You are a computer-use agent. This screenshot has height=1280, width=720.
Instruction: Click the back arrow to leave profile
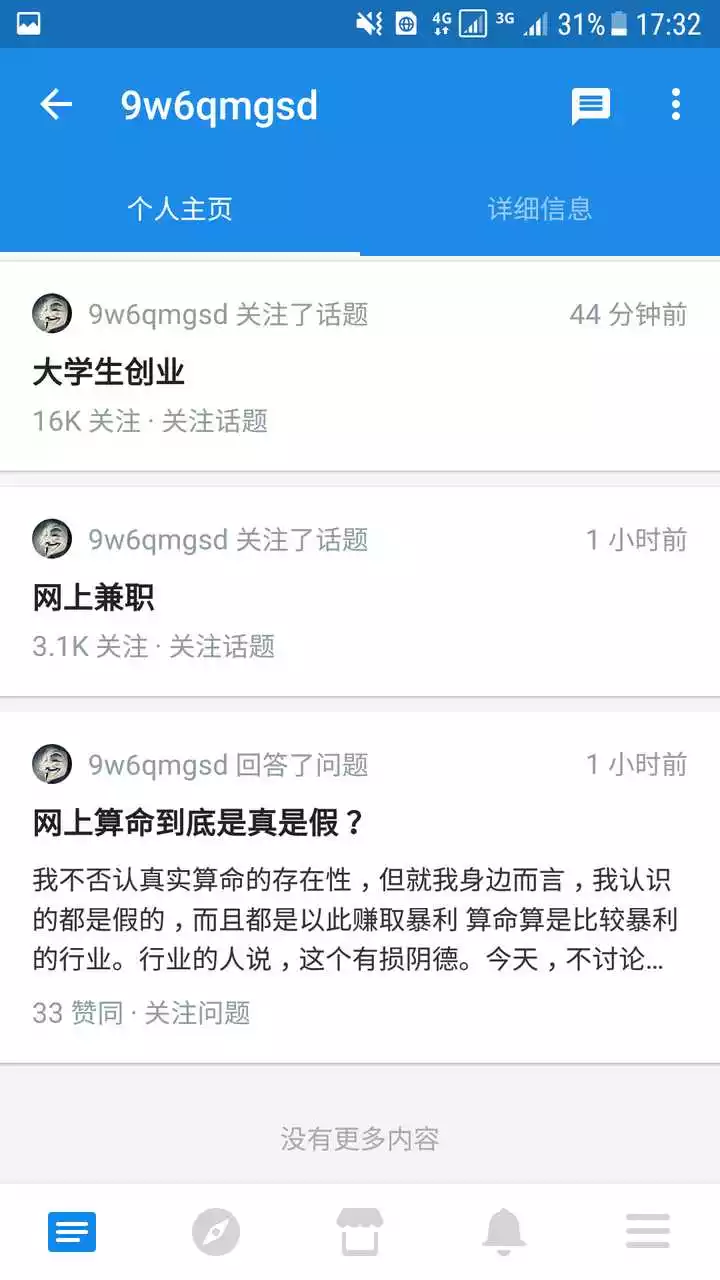(56, 105)
